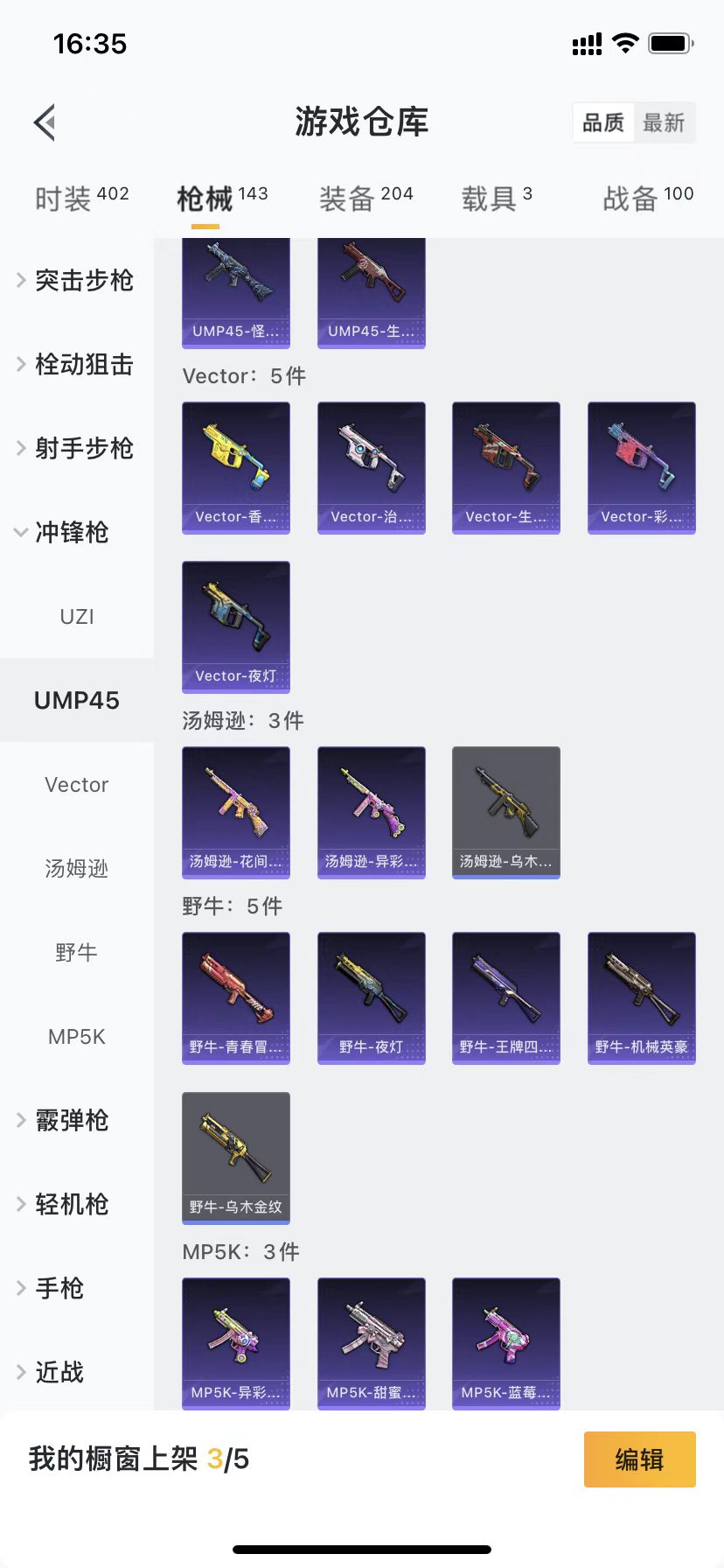724x1568 pixels.
Task: Open the Vector-夜灯 skin
Action: (236, 626)
